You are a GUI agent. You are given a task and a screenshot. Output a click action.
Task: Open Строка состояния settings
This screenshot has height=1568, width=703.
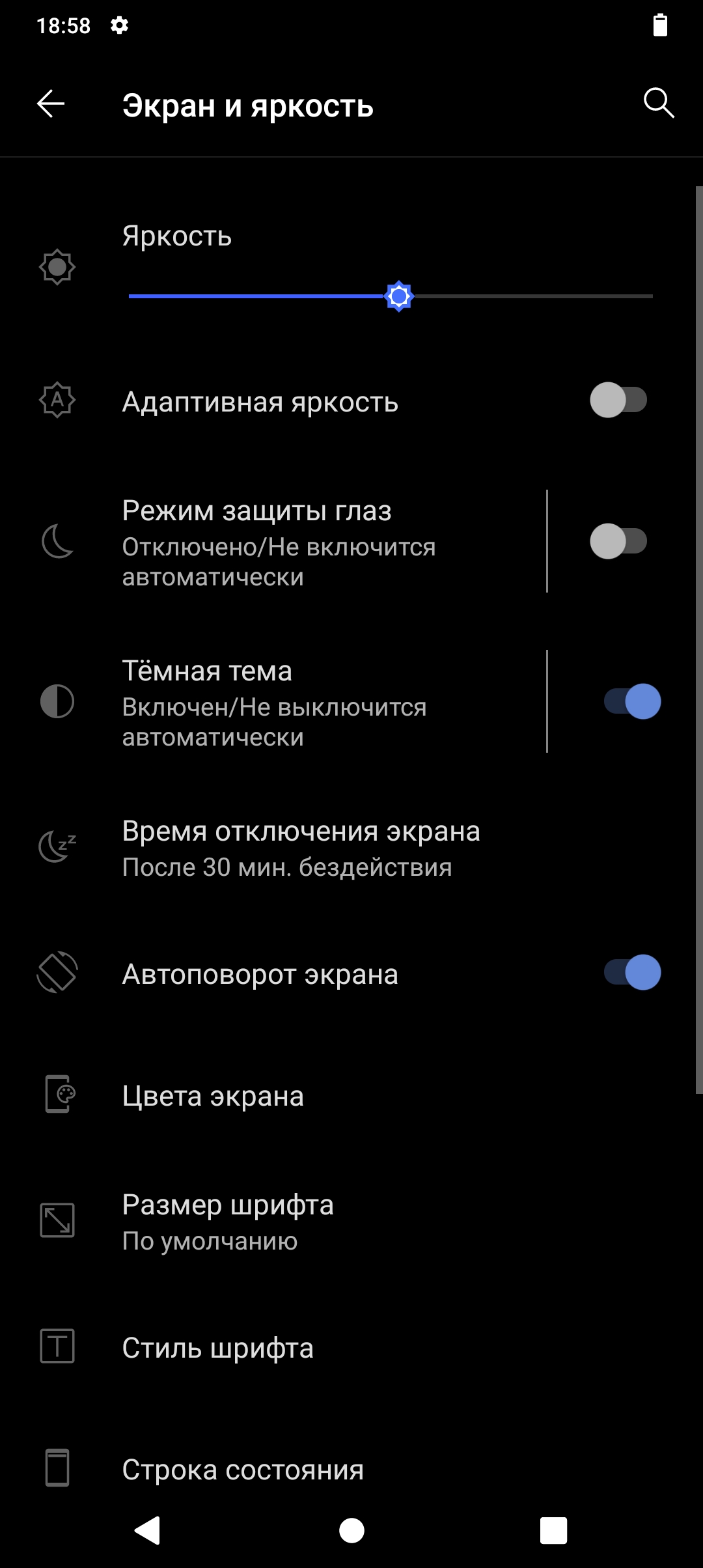242,1470
